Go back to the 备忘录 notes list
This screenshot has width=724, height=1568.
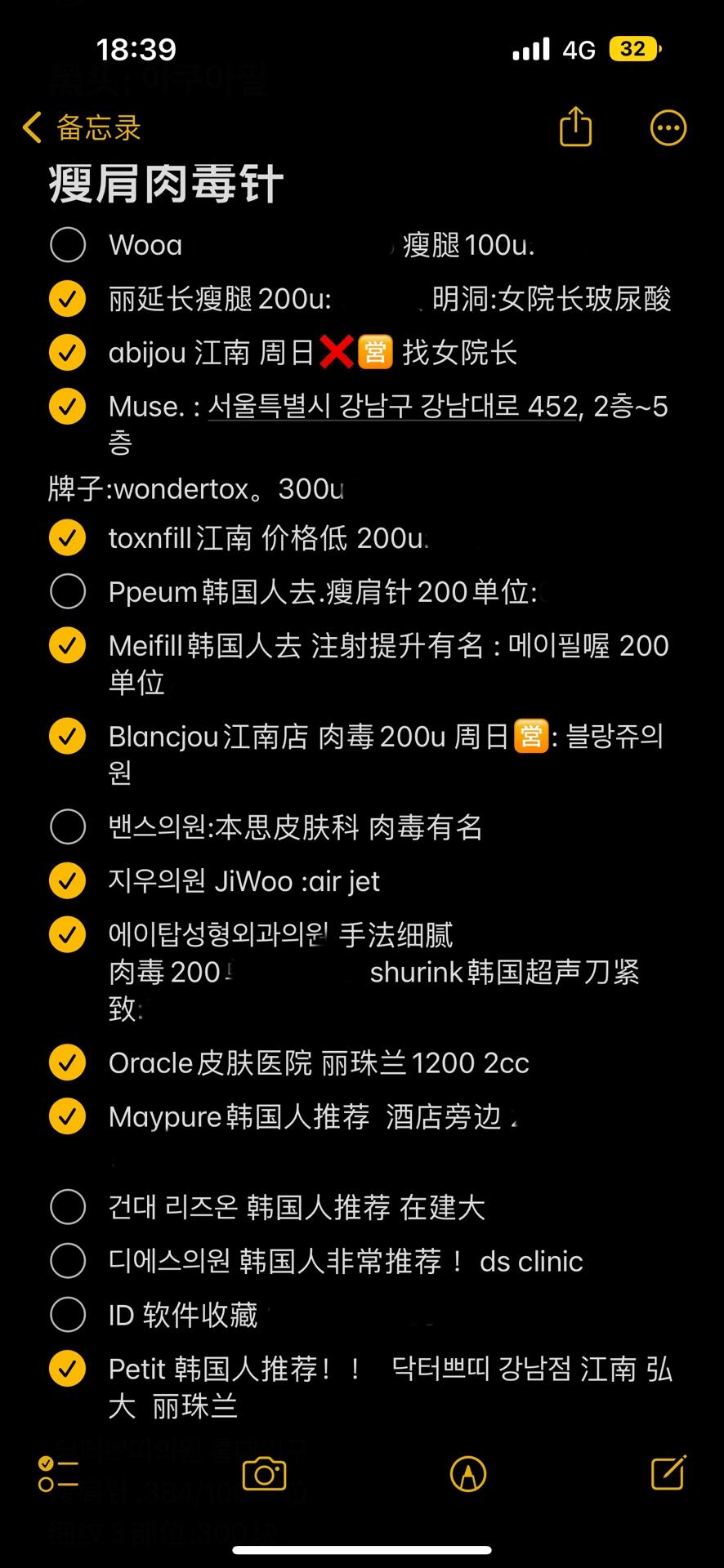tap(82, 128)
